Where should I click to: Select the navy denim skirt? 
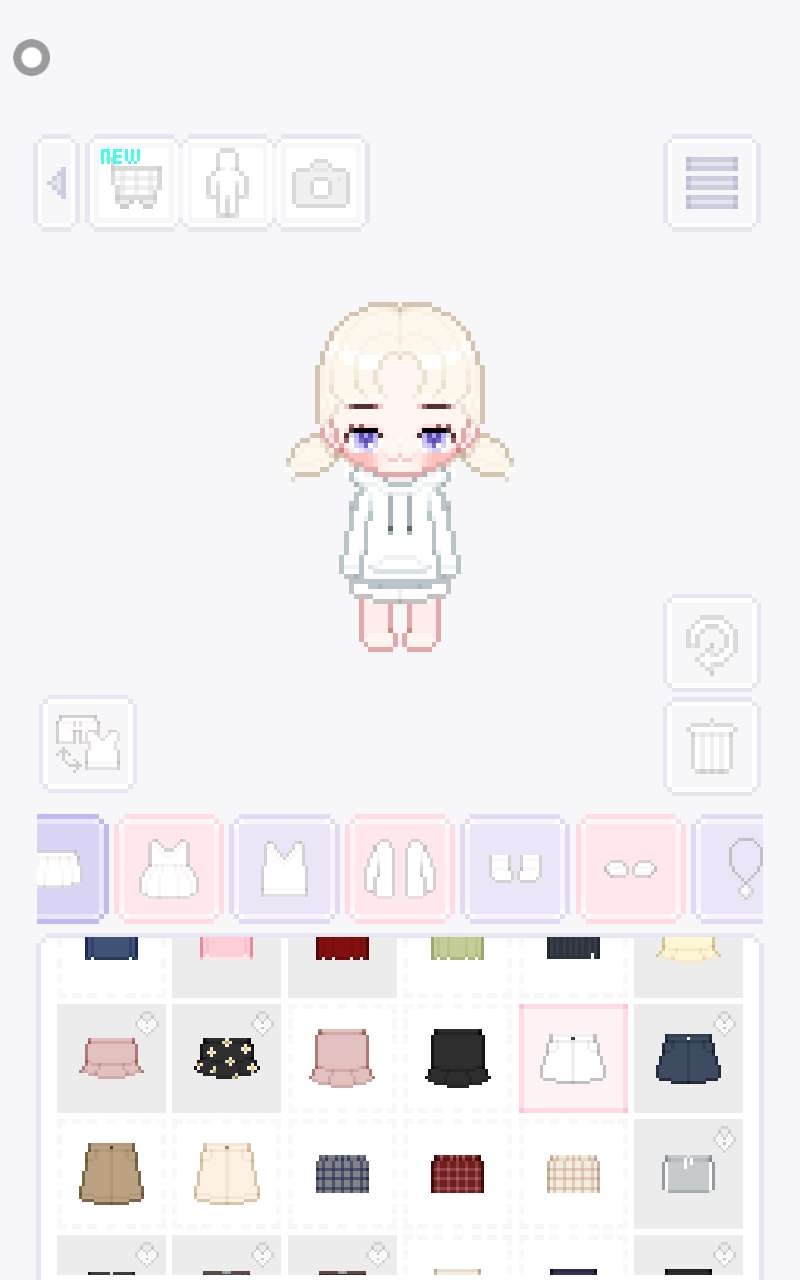688,1058
